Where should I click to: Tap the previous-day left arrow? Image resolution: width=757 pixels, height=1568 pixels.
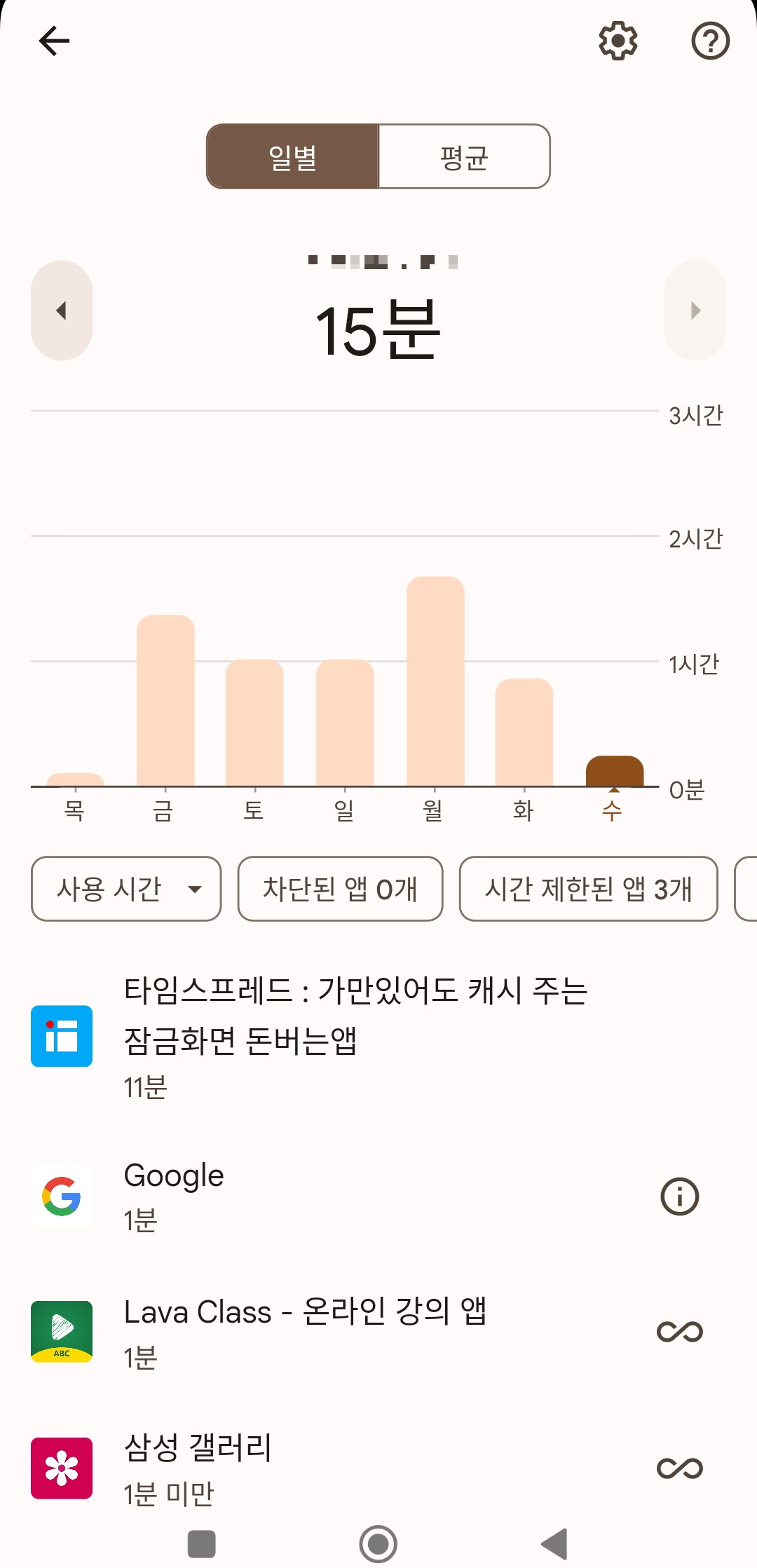click(62, 311)
